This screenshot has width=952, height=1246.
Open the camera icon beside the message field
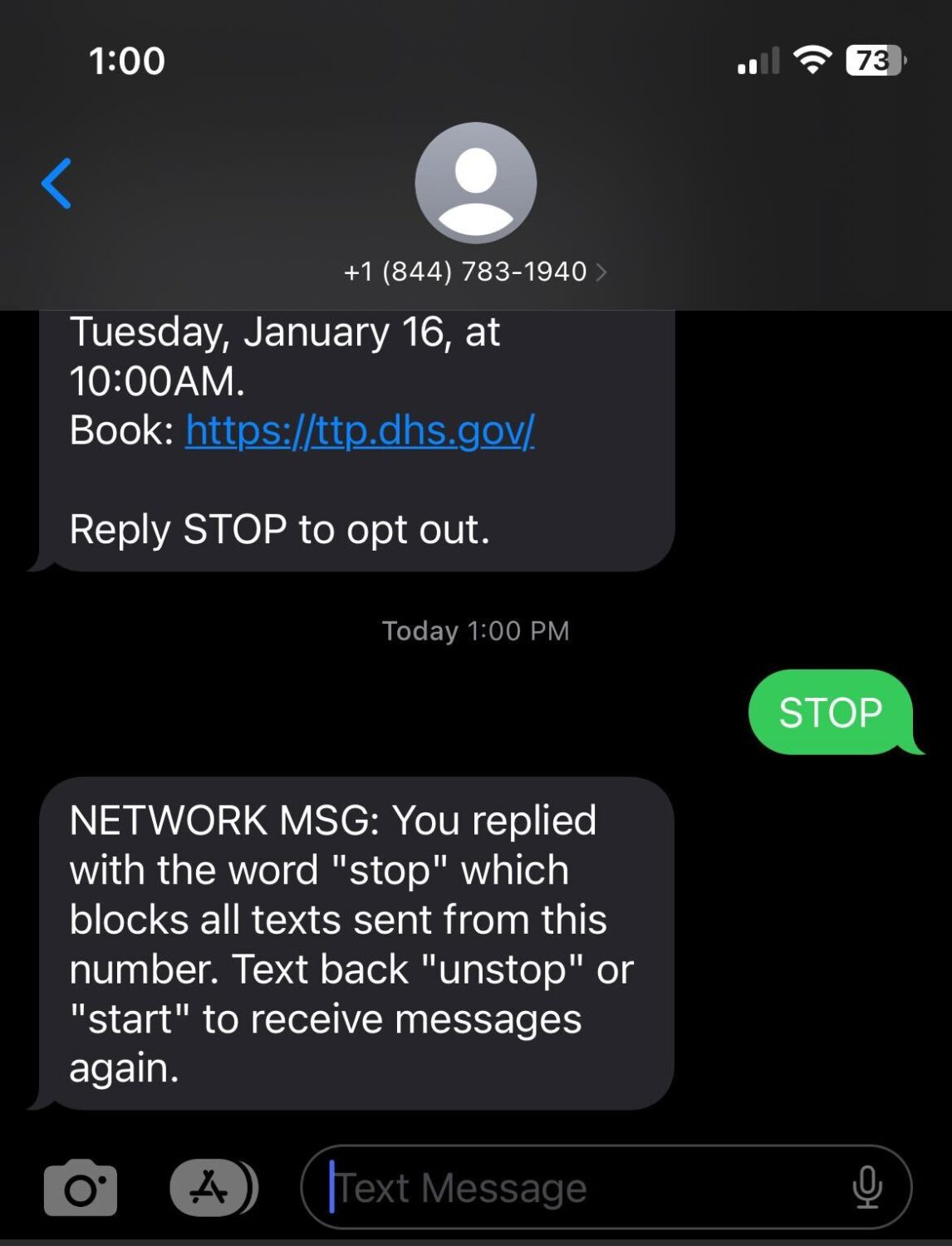tap(81, 1188)
